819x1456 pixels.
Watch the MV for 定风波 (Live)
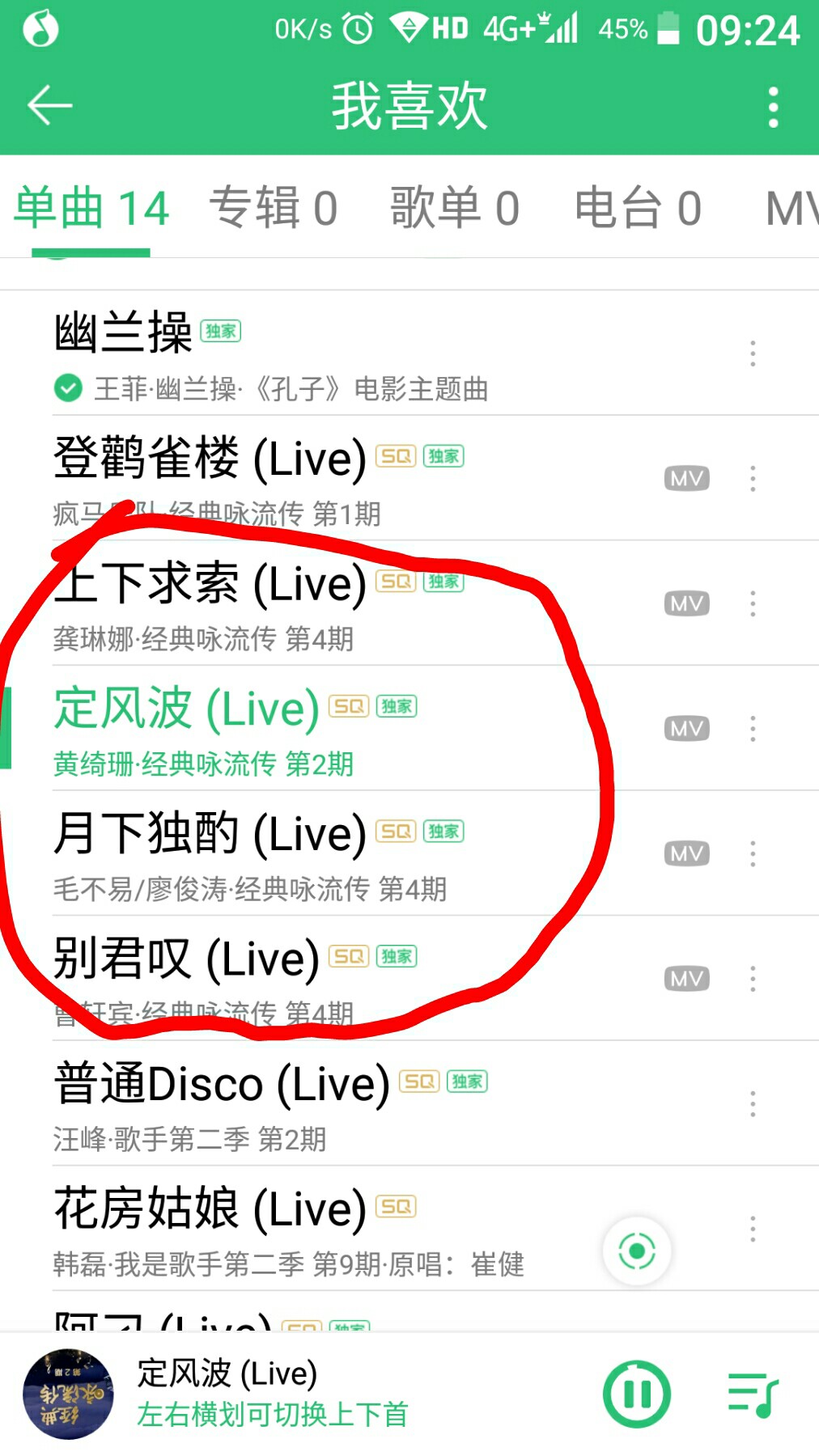(687, 729)
